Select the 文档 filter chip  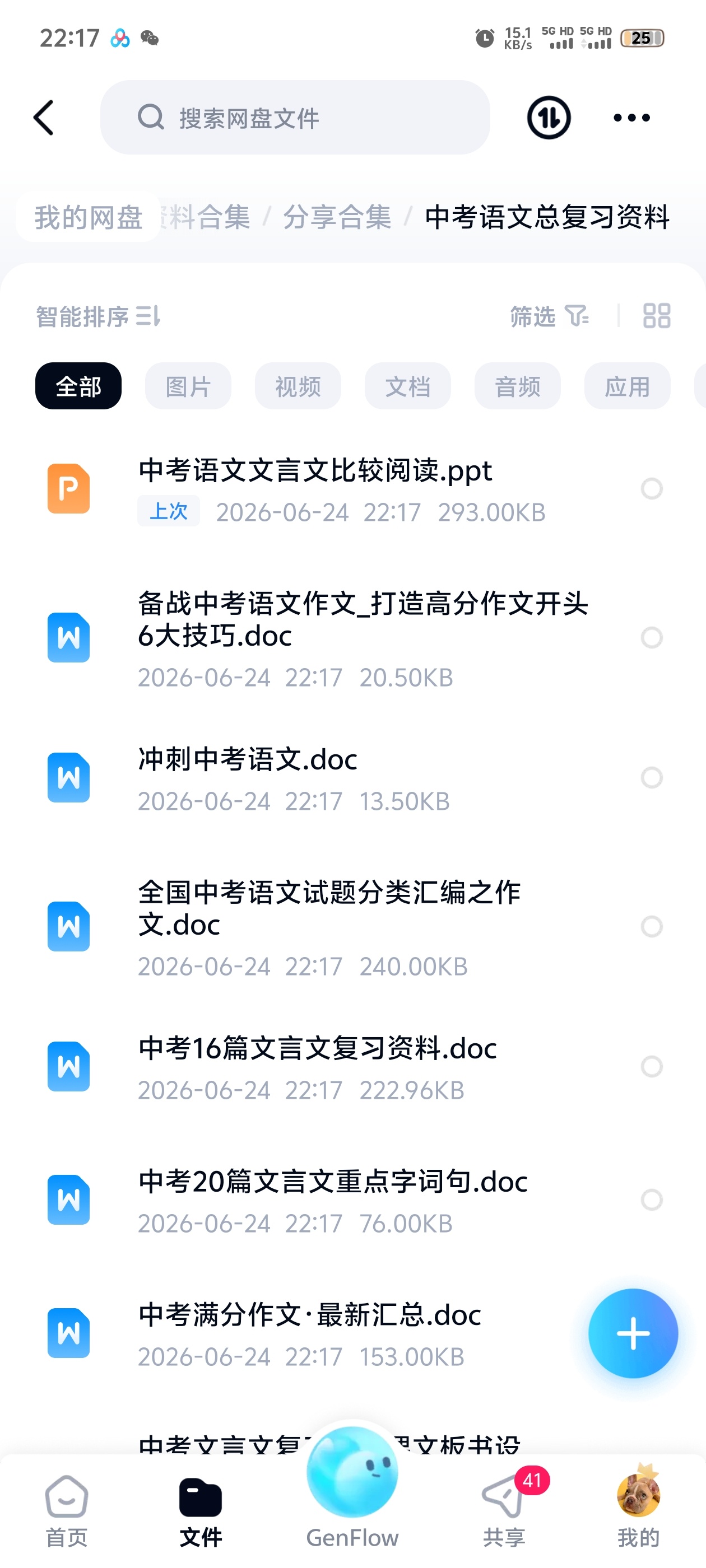407,386
